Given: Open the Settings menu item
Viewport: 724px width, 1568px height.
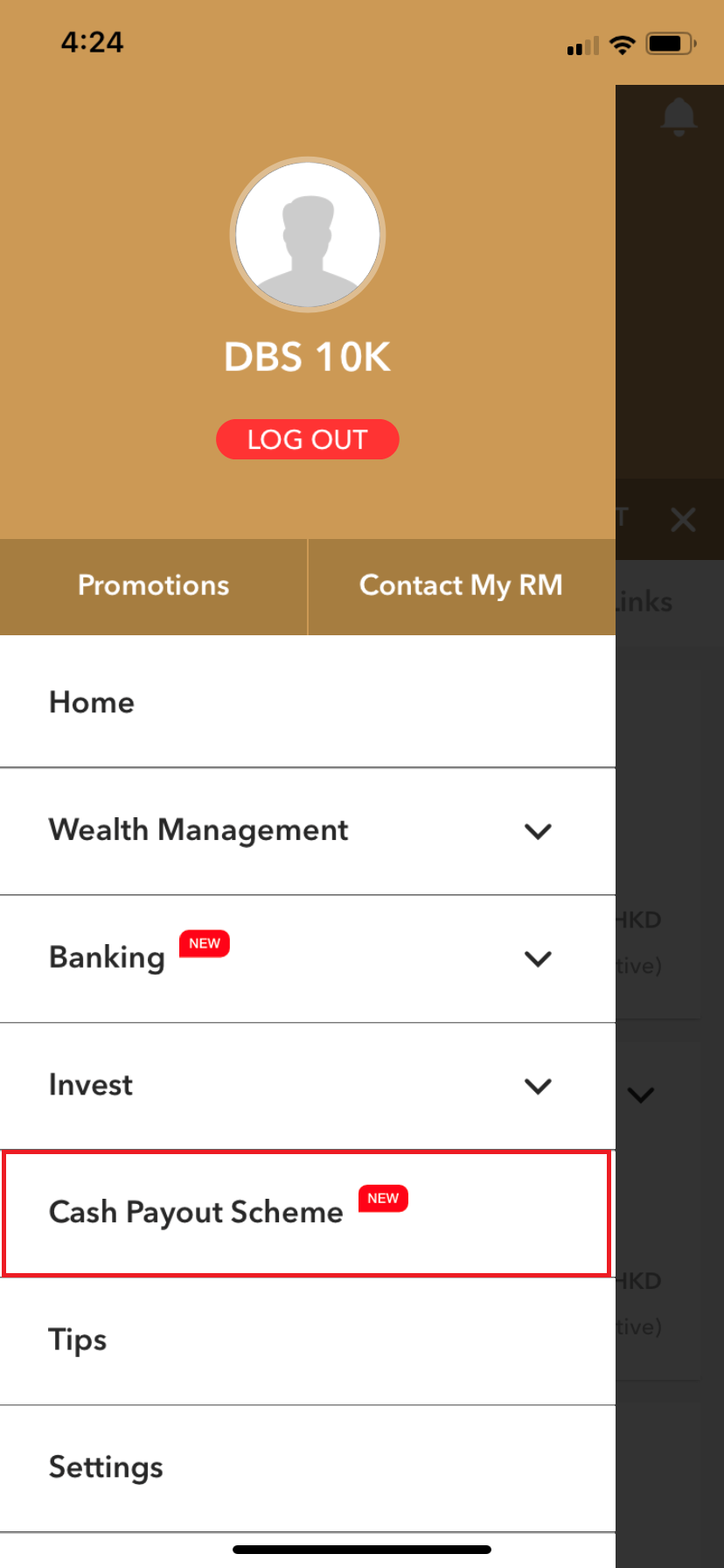Looking at the screenshot, I should pyautogui.click(x=106, y=1467).
